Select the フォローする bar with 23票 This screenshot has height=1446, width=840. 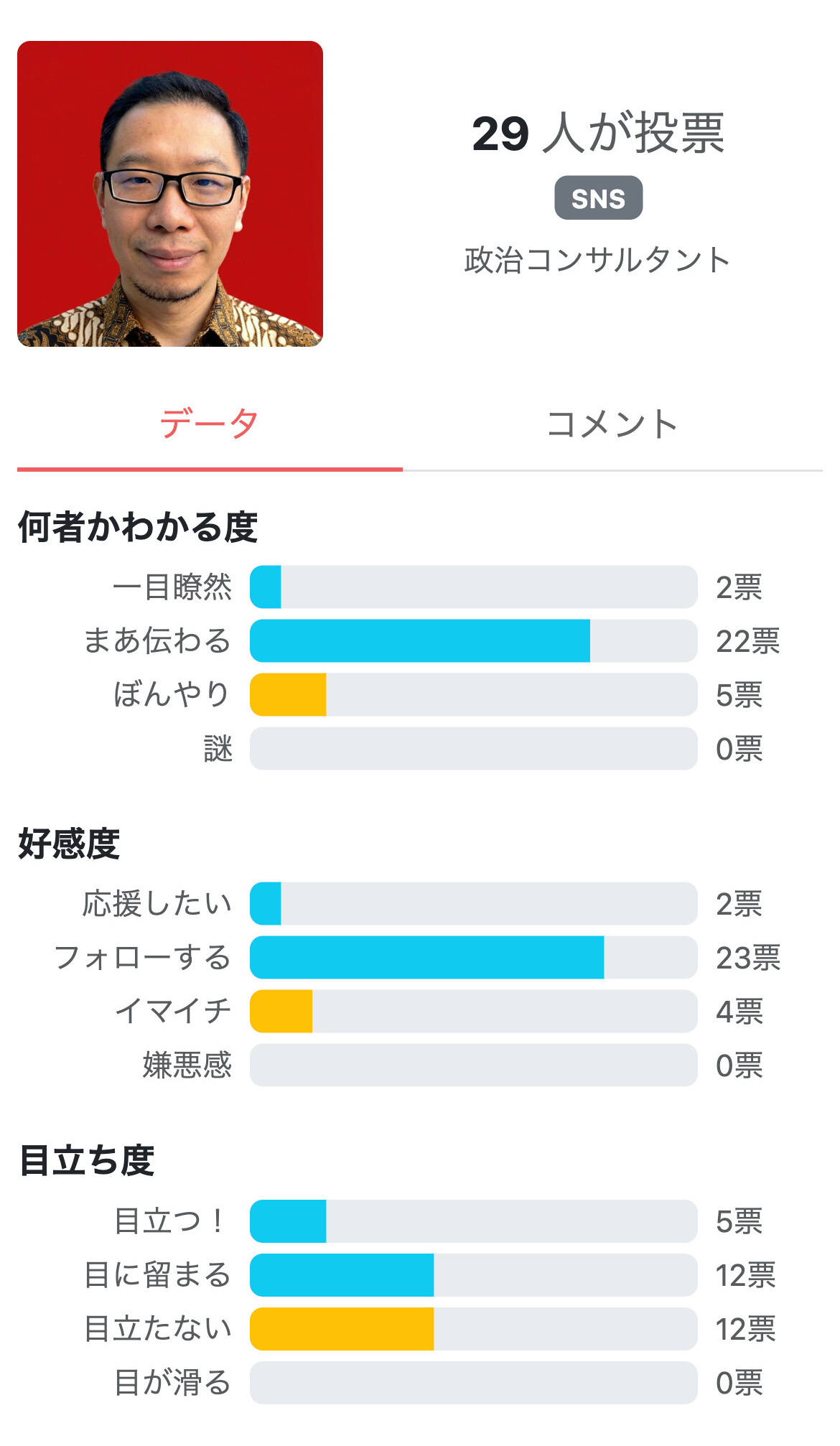coord(472,957)
